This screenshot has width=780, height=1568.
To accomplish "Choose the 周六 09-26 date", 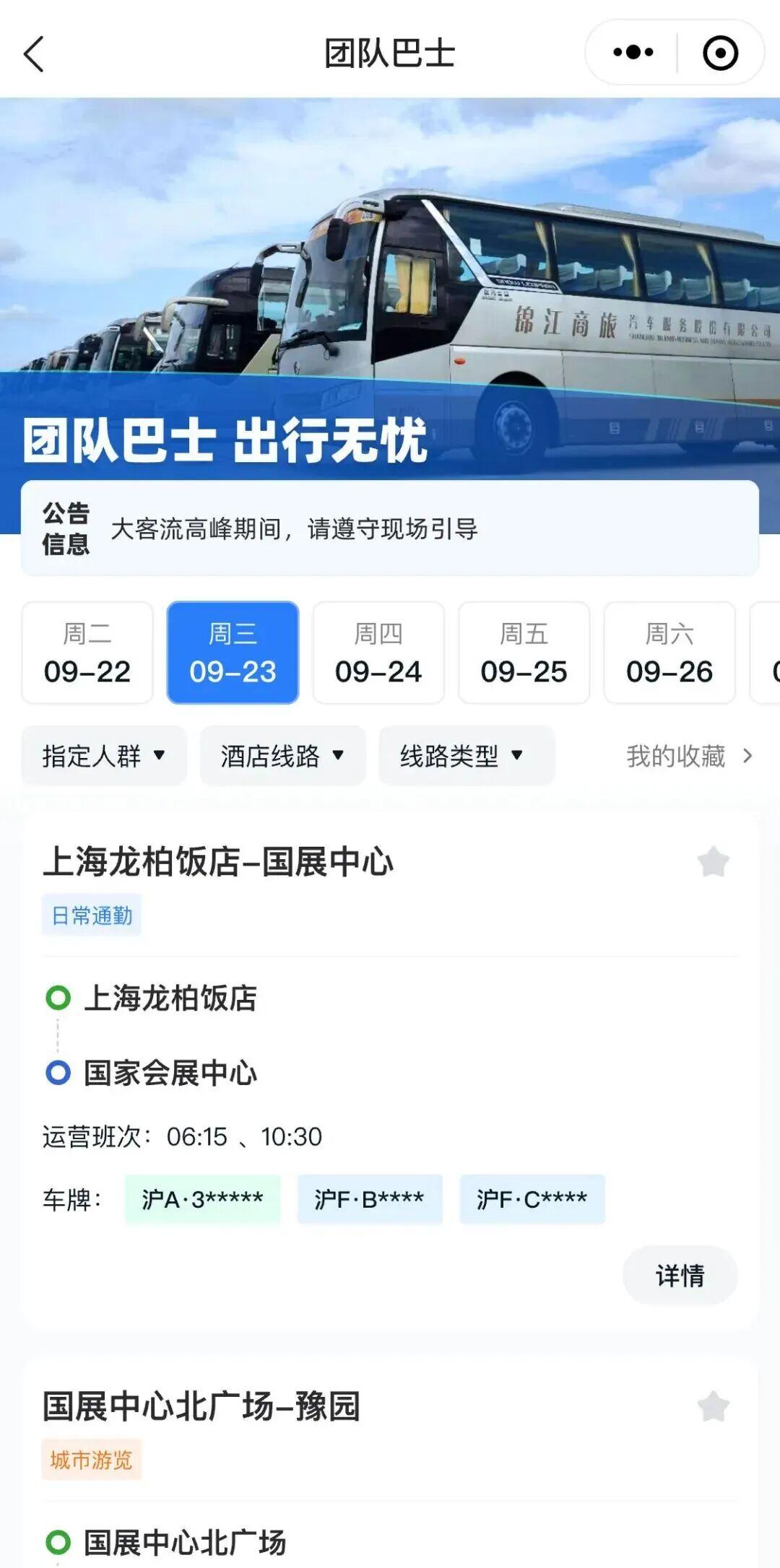I will 669,653.
